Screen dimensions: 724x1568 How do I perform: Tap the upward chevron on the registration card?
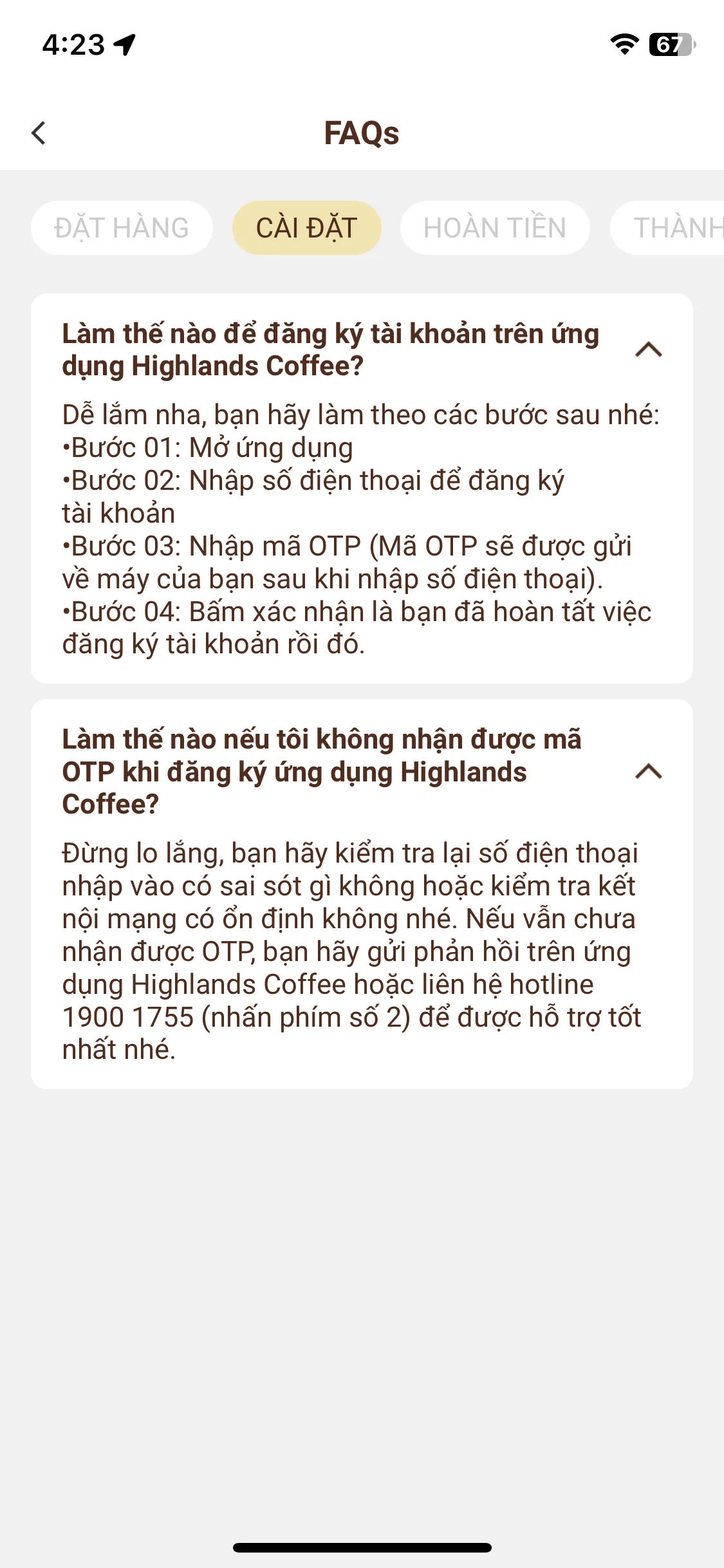649,349
